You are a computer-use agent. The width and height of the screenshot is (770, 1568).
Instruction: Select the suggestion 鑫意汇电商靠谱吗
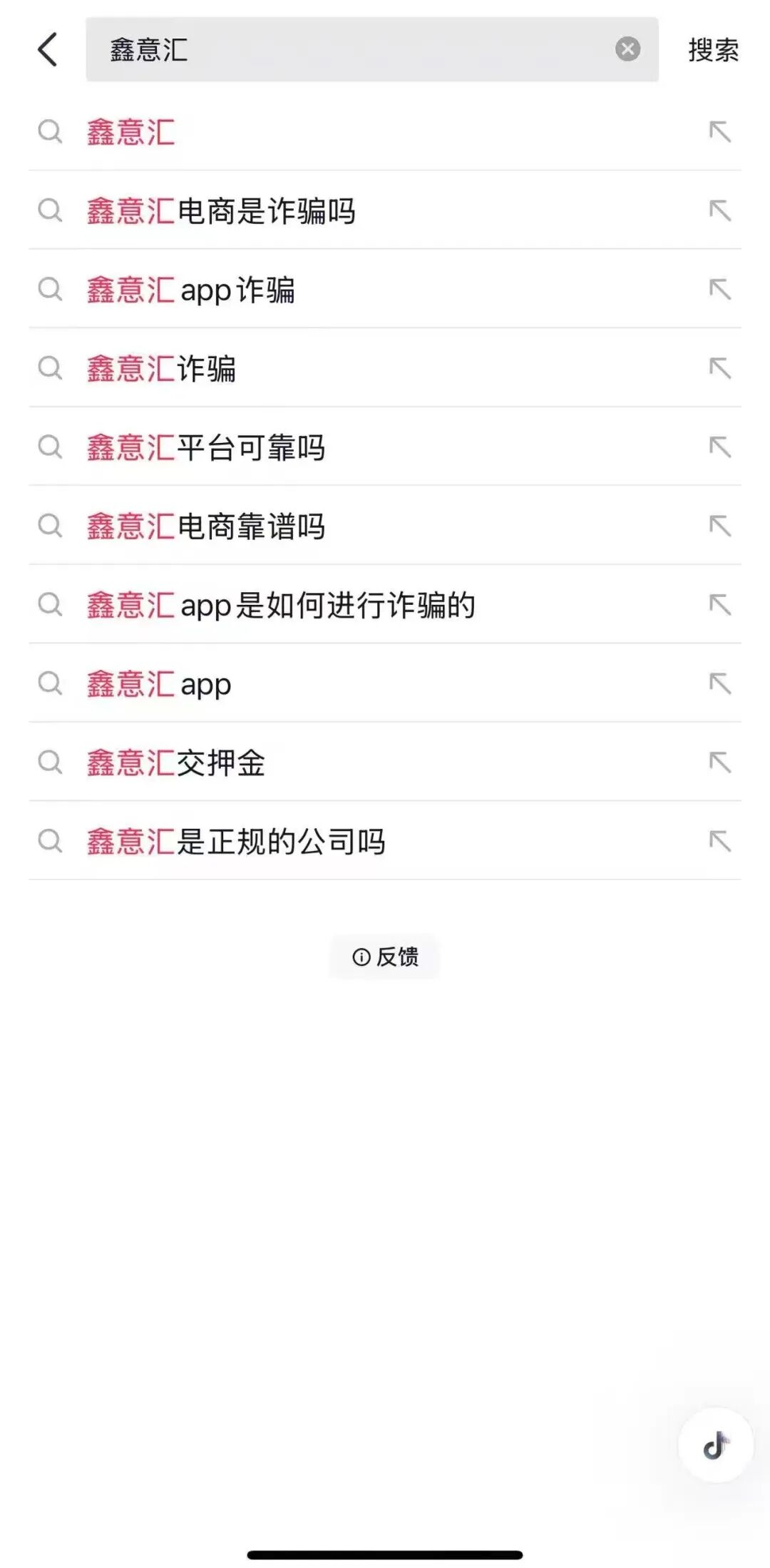coord(207,526)
